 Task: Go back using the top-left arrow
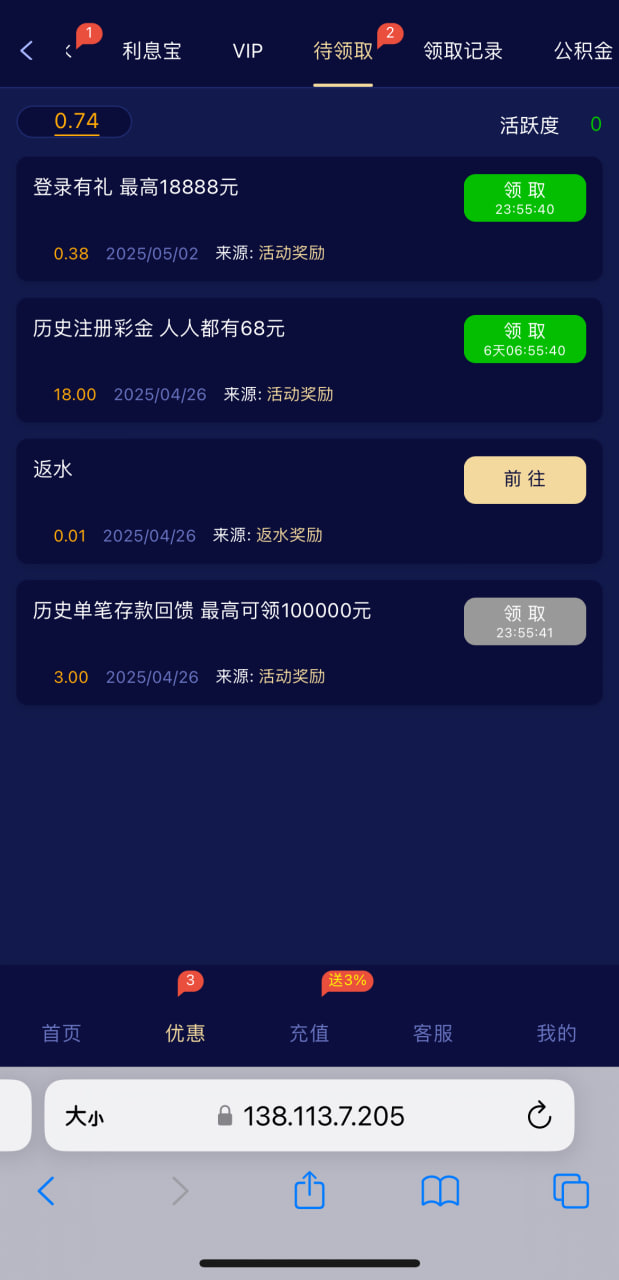coord(27,50)
